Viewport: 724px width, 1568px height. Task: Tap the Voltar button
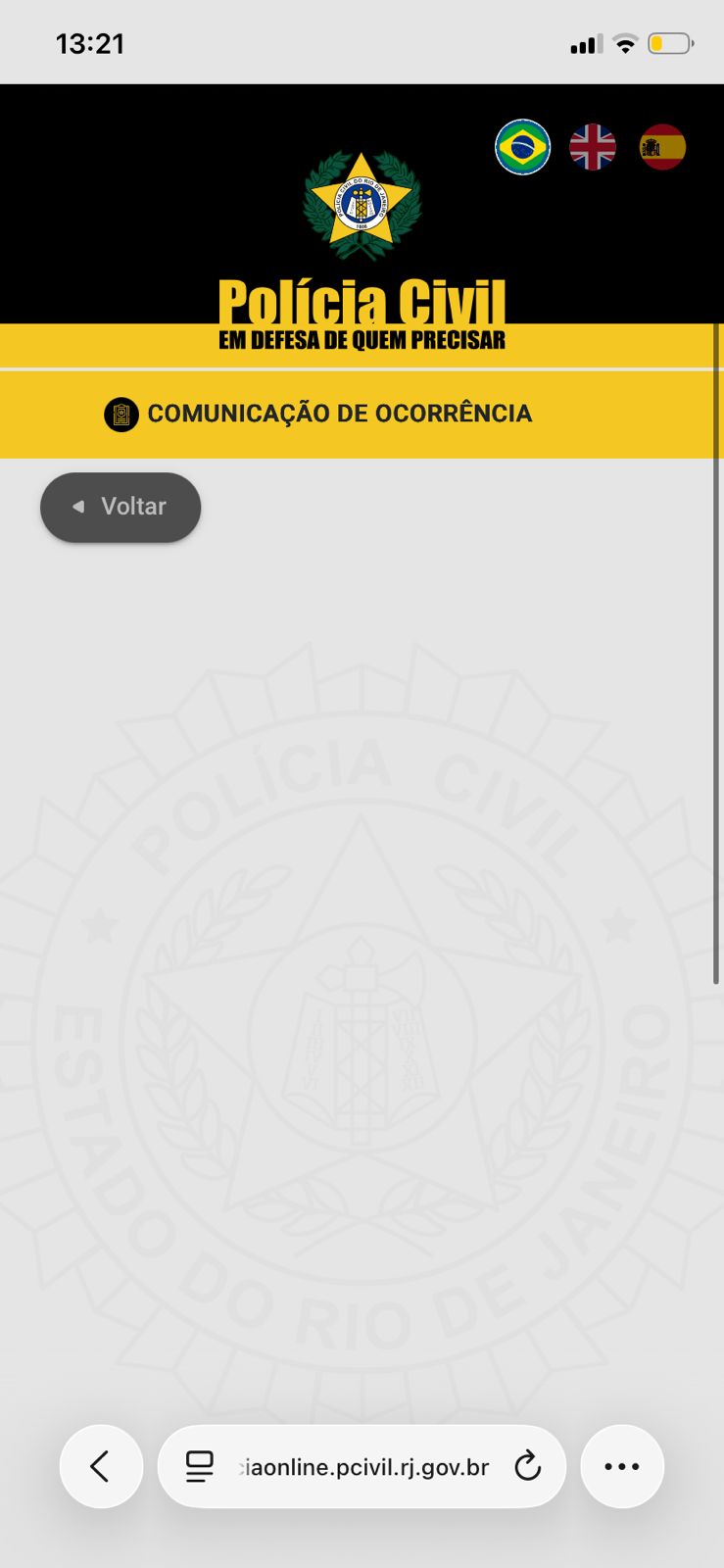point(121,507)
